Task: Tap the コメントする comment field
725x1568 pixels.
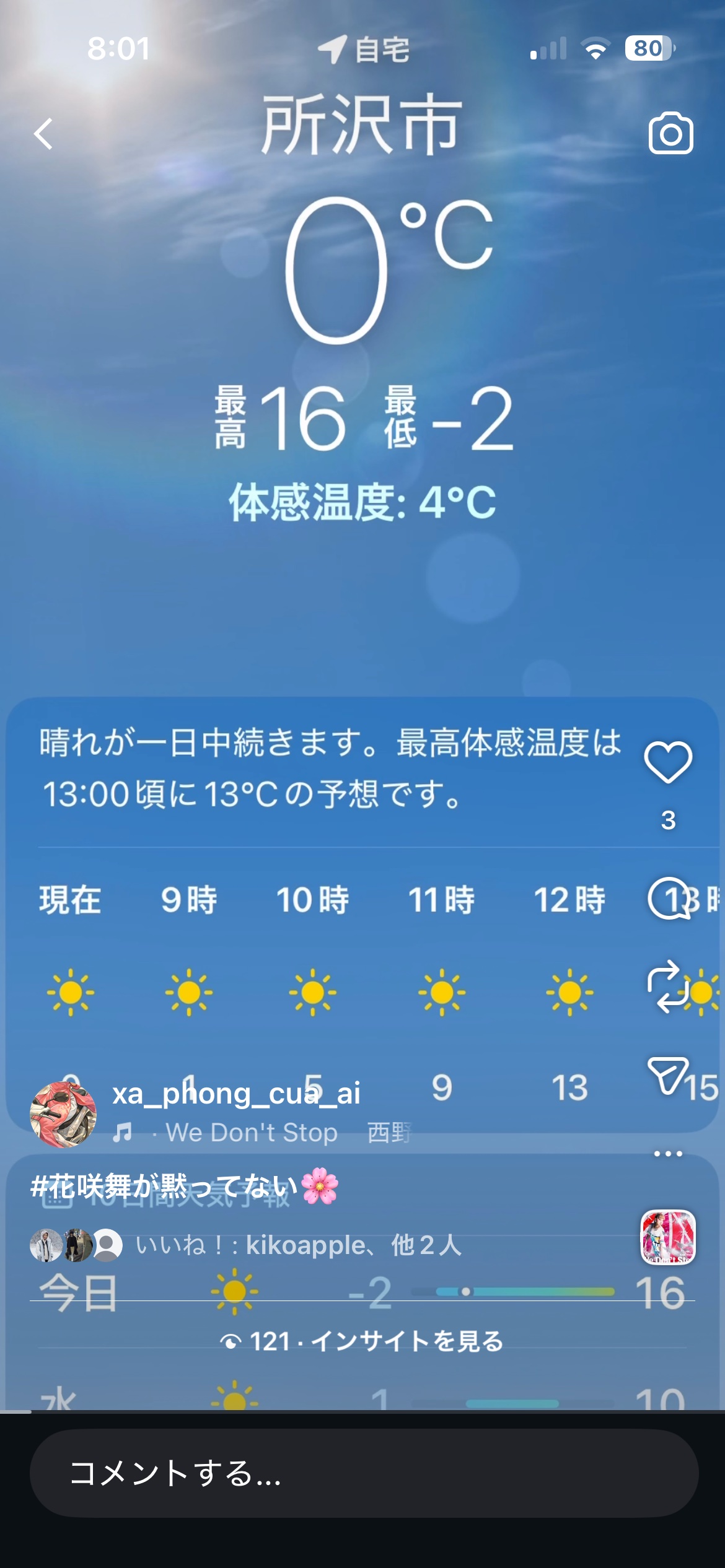Action: click(x=364, y=1473)
